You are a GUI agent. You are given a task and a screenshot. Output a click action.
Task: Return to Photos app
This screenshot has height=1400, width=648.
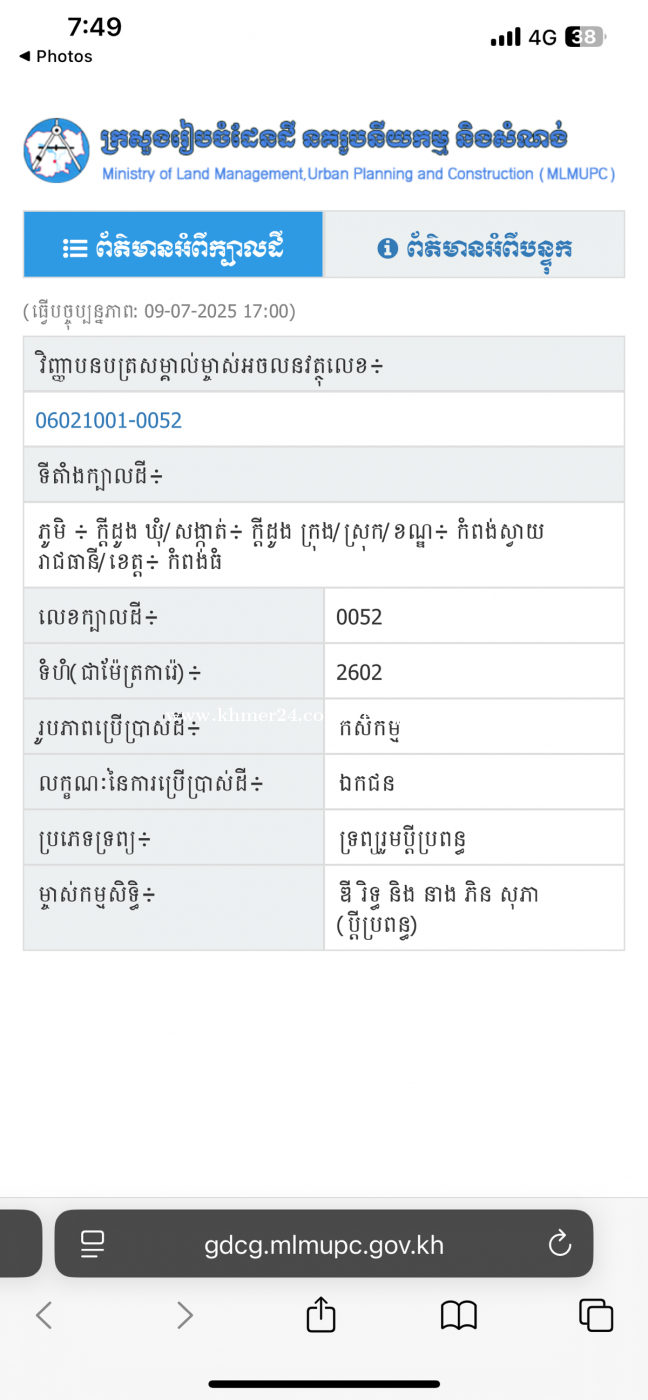point(56,56)
